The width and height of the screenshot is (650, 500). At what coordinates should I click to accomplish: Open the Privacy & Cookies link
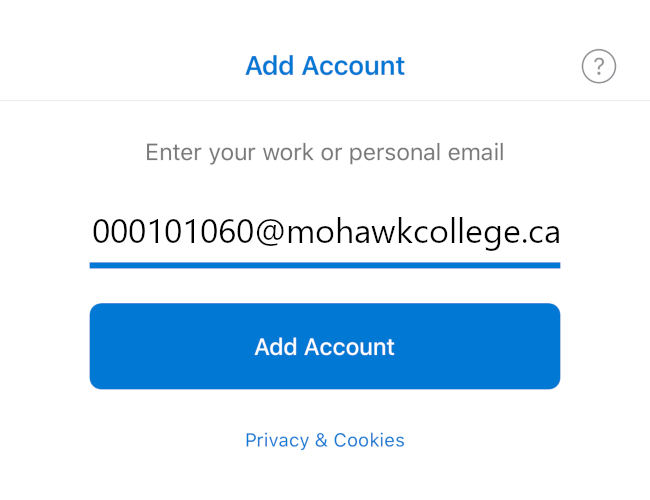point(325,440)
